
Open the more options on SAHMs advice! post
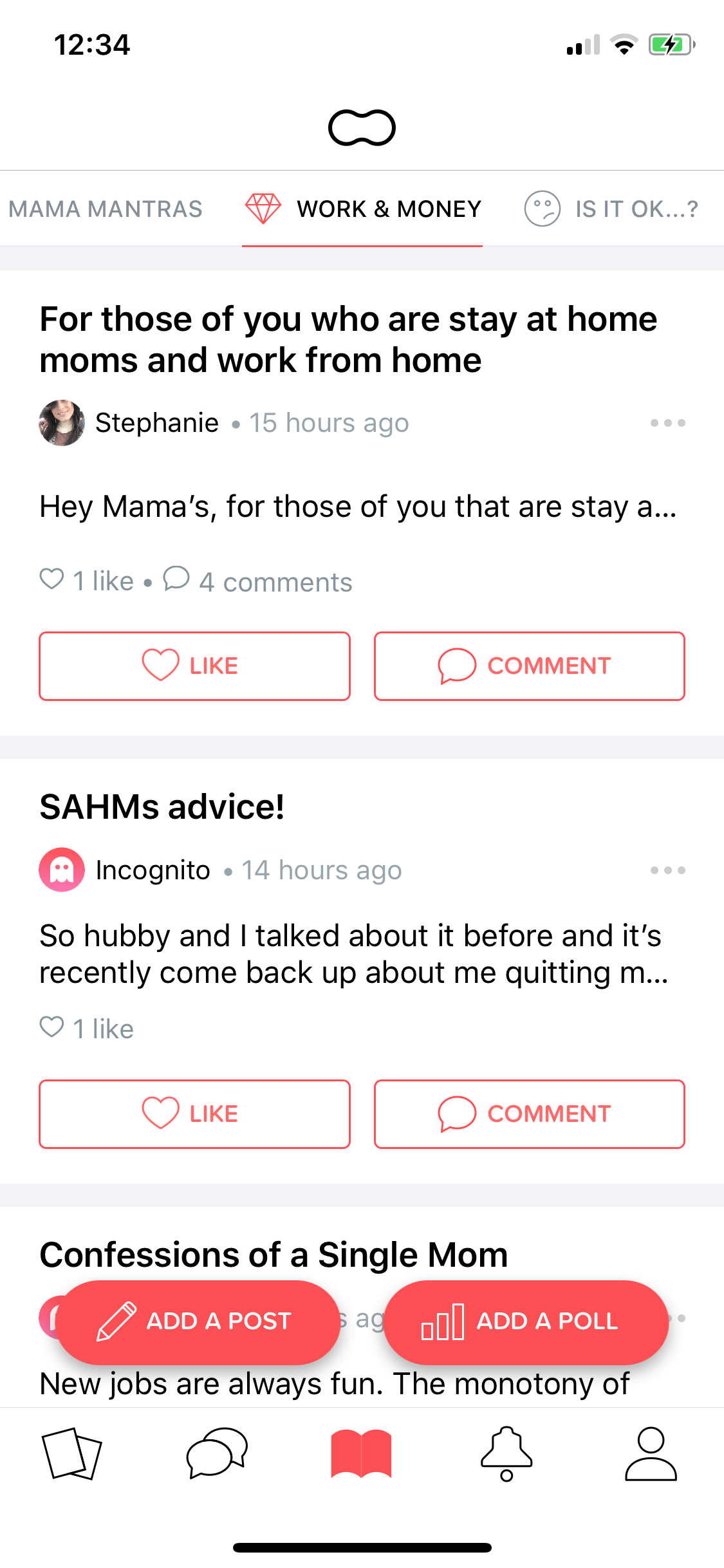tap(667, 870)
